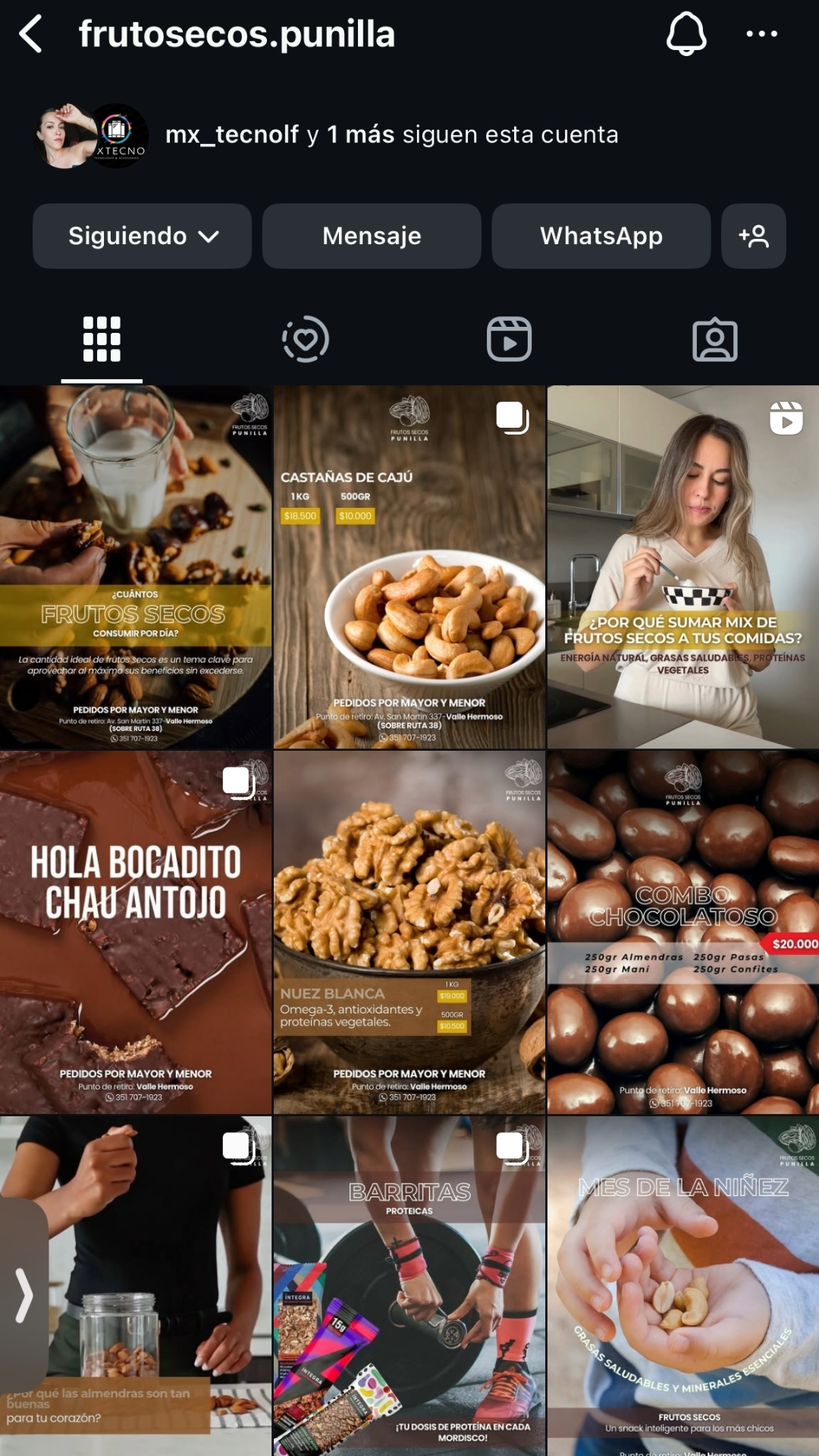Open the Nuez Blanca post
819x1456 pixels.
tap(409, 932)
